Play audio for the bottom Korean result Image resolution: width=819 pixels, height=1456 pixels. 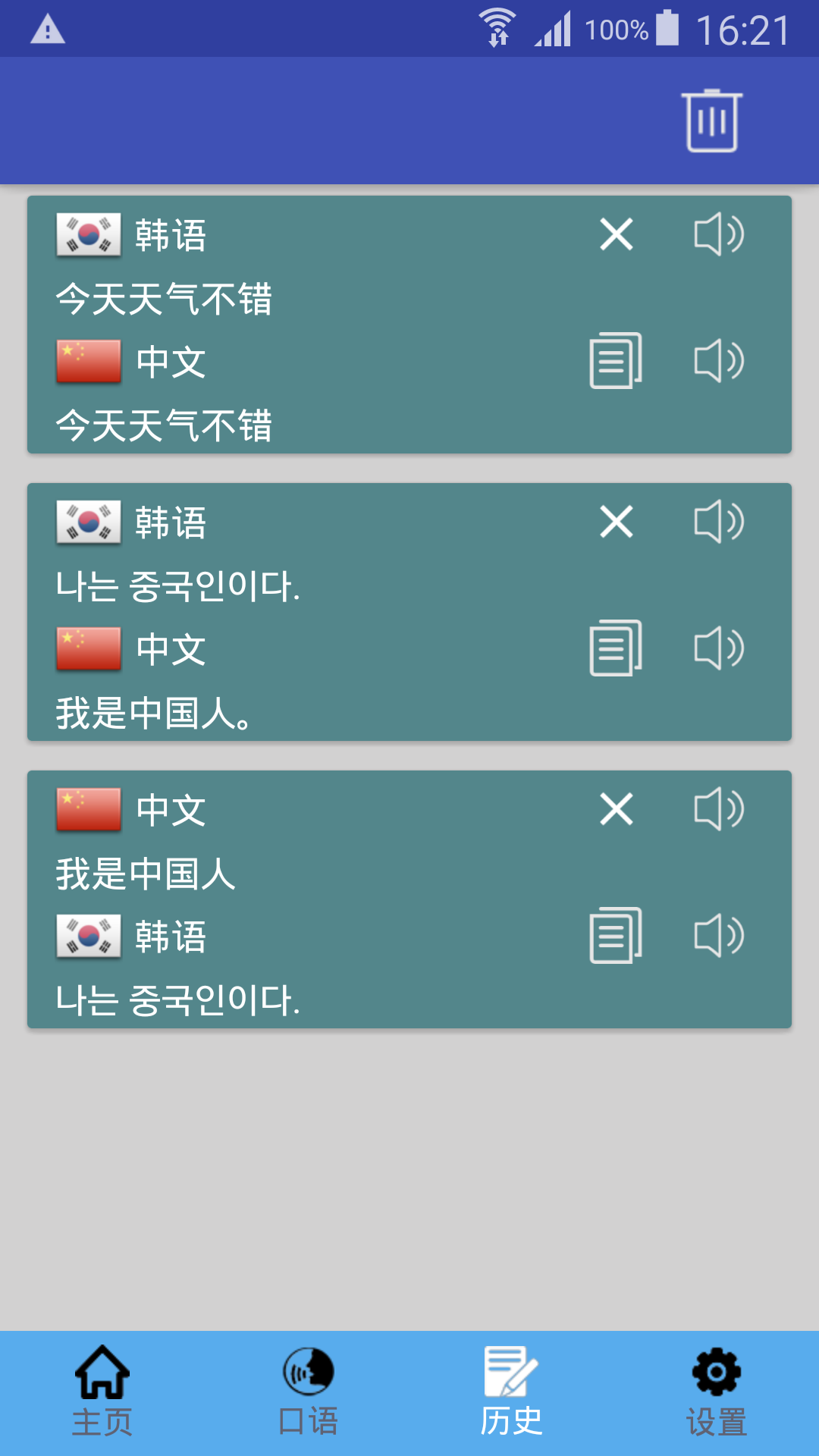pos(719,934)
